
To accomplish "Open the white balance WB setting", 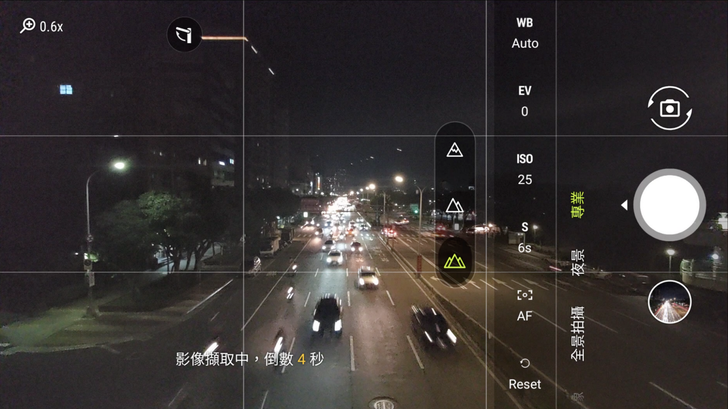I will (x=524, y=33).
